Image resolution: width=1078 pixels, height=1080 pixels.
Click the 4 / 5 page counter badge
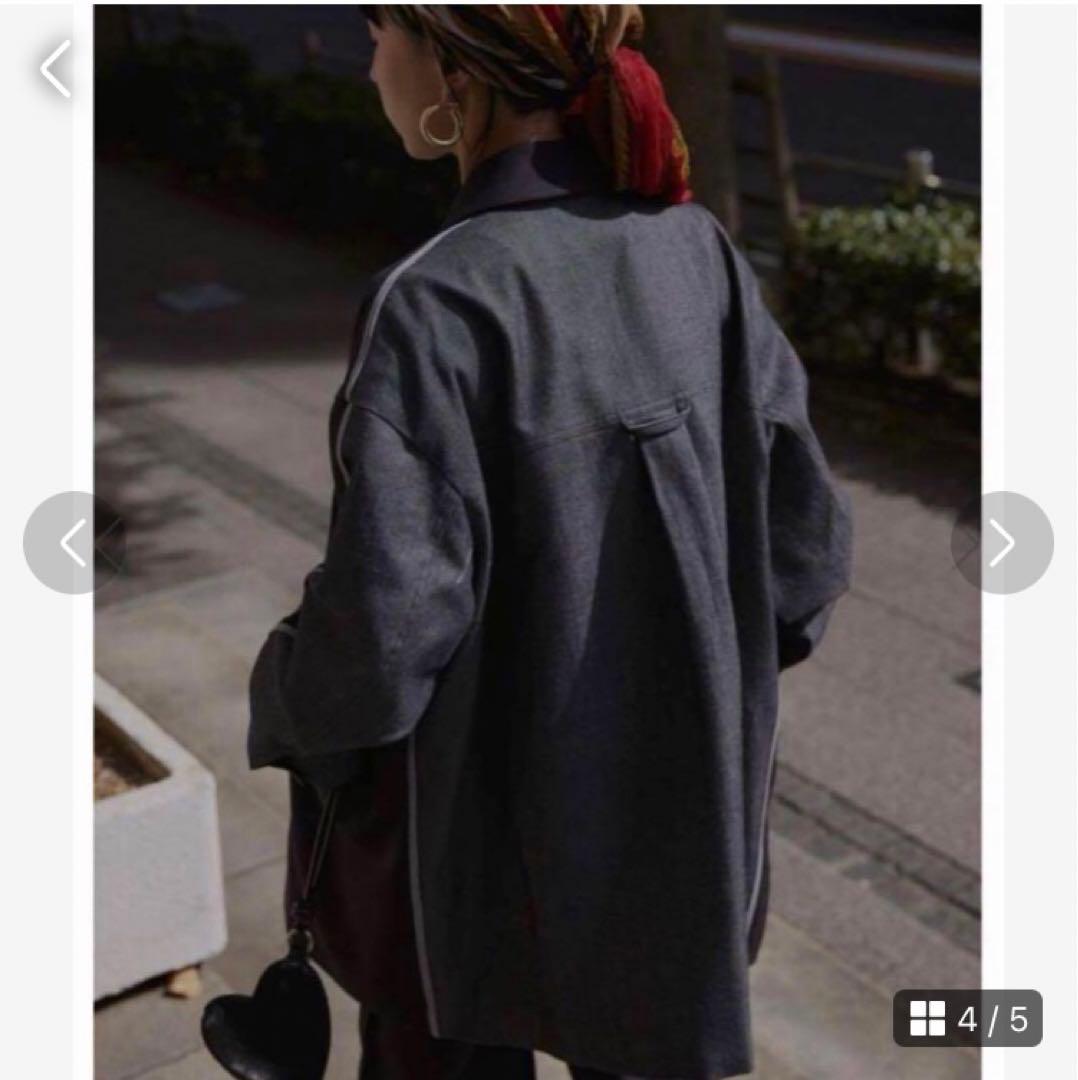tap(967, 1019)
